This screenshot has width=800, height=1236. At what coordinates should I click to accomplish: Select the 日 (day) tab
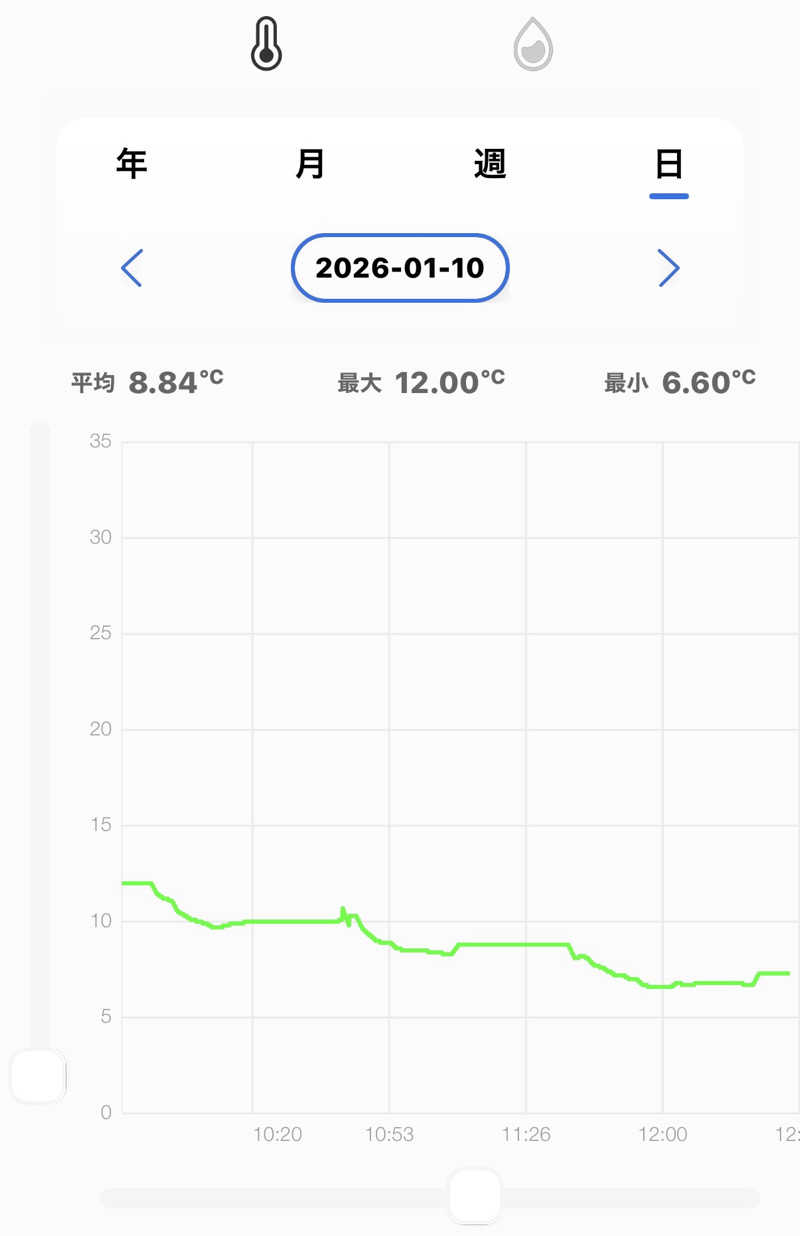(x=668, y=163)
